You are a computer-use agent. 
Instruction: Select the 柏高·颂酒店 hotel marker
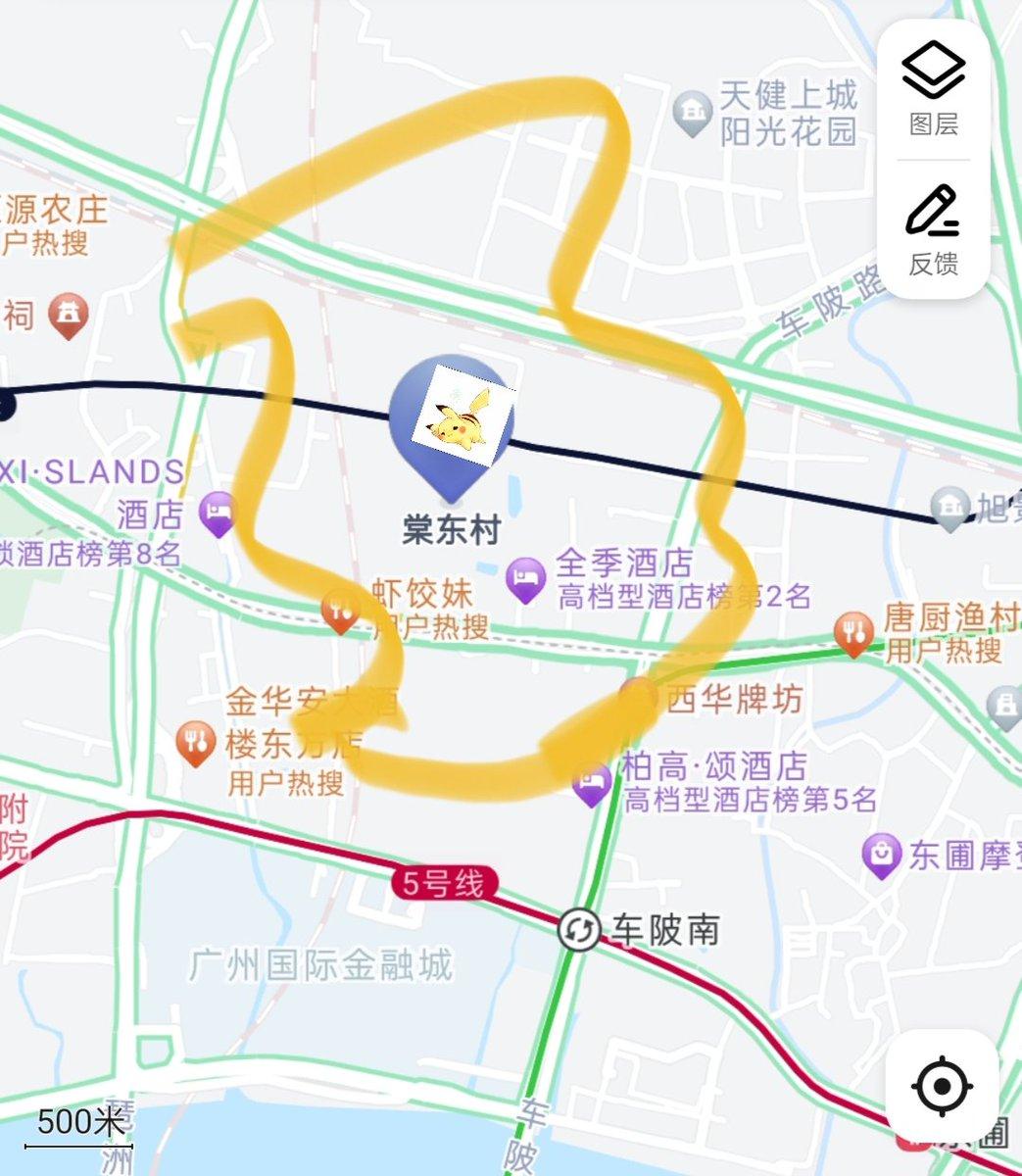(591, 784)
